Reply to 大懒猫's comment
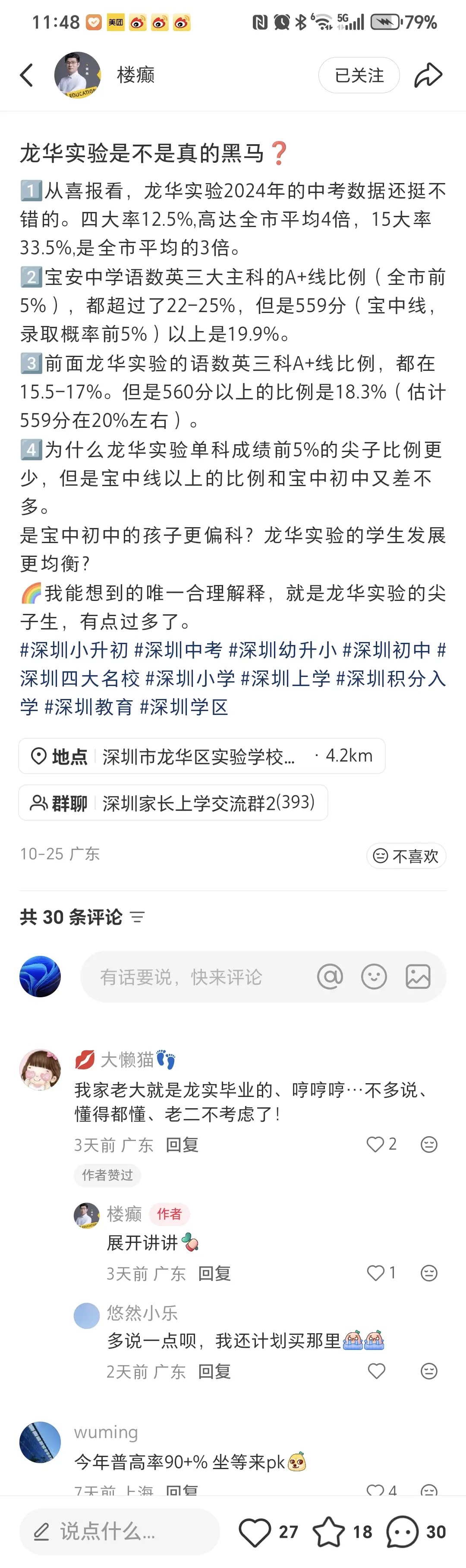The height and width of the screenshot is (1568, 466). coord(182,1145)
